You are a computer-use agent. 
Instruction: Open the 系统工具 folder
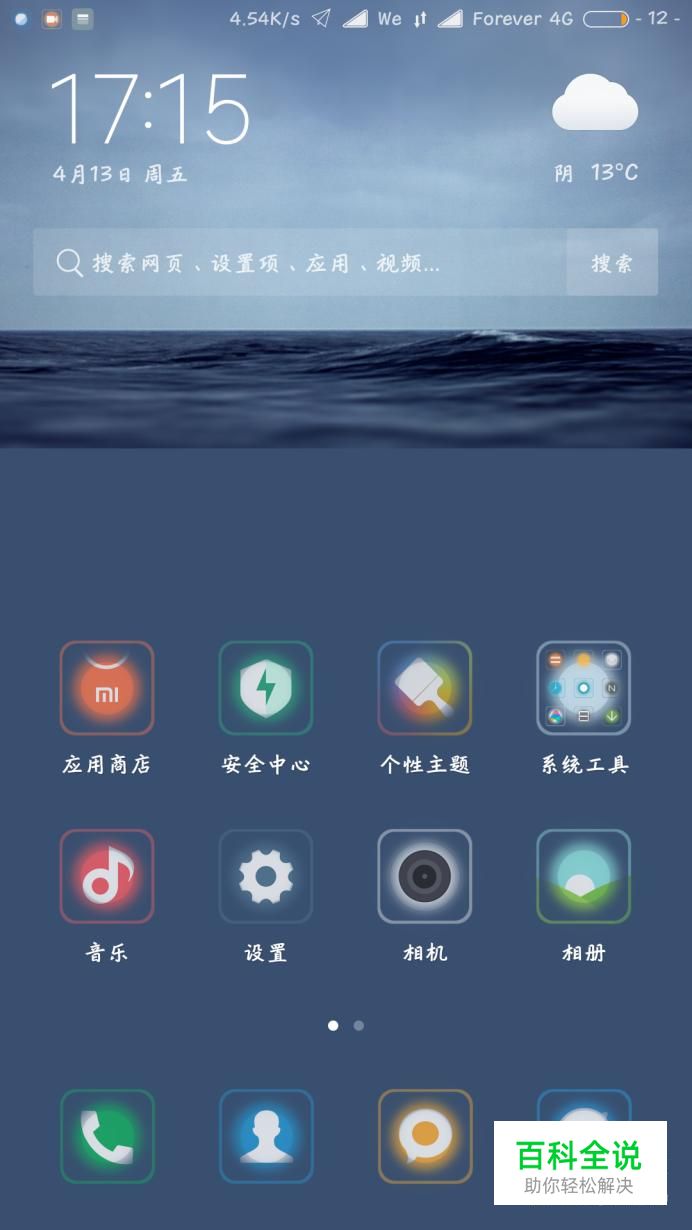pos(584,688)
